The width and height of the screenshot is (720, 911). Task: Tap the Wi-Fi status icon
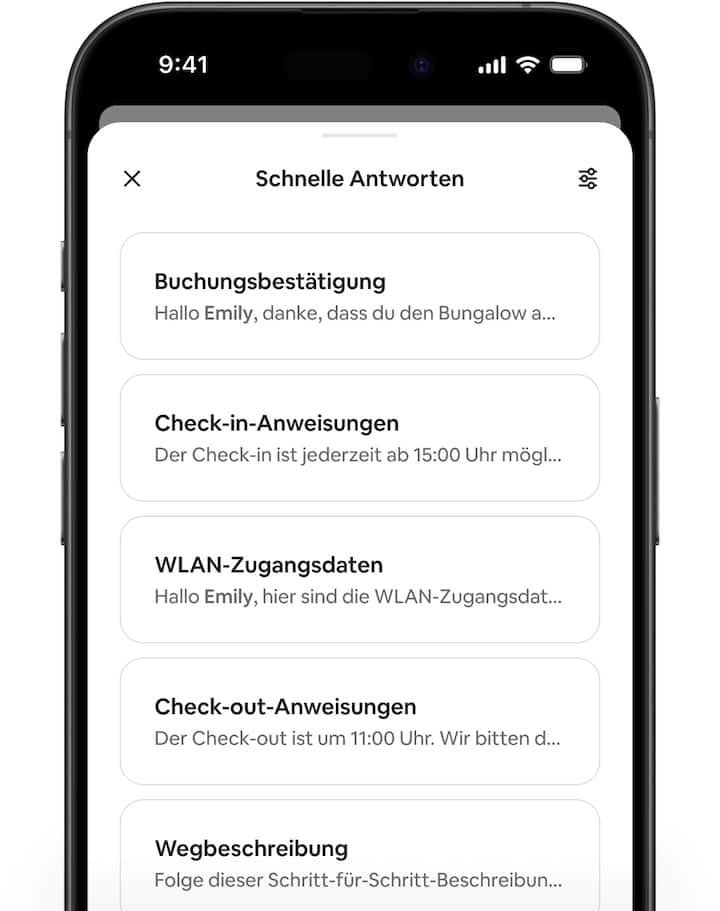(527, 65)
